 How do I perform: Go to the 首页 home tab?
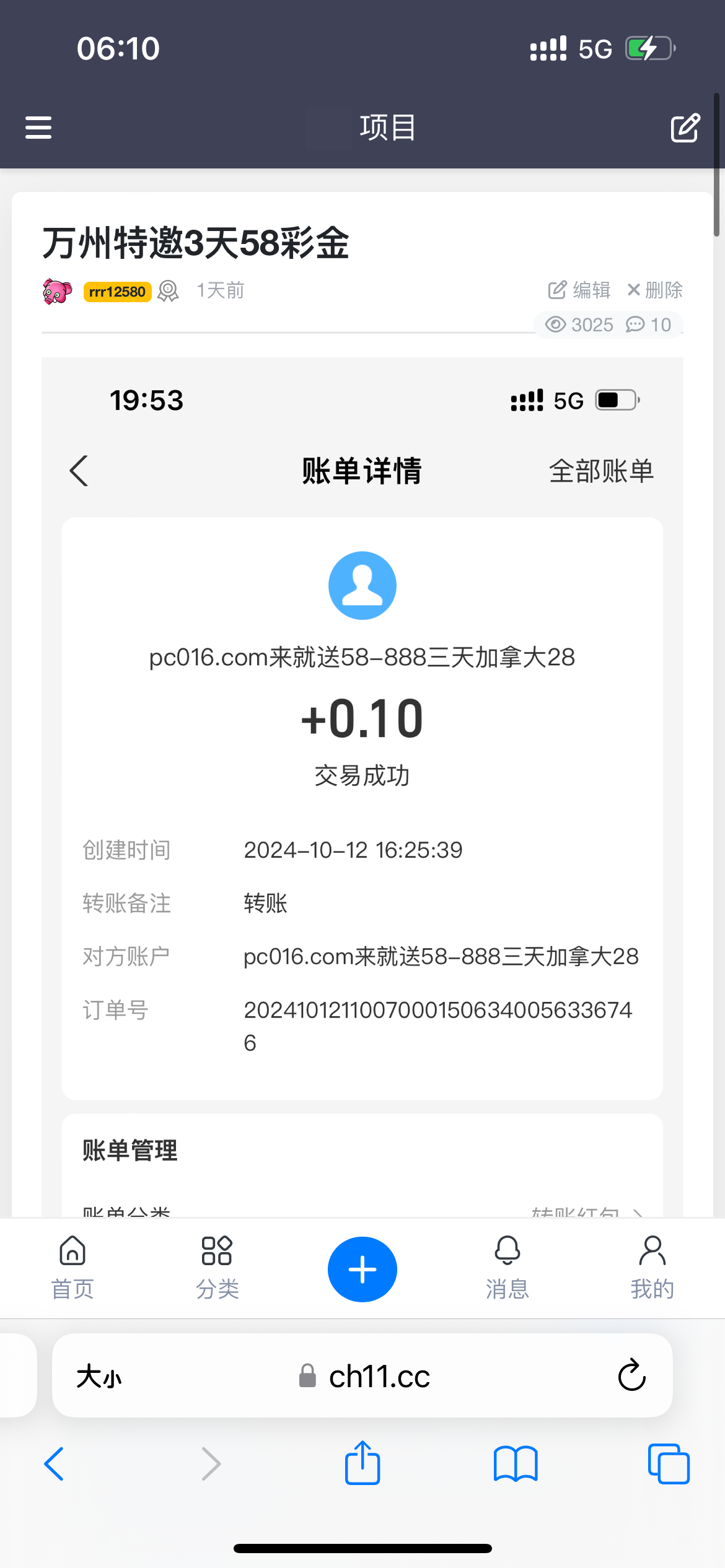pos(72,1268)
